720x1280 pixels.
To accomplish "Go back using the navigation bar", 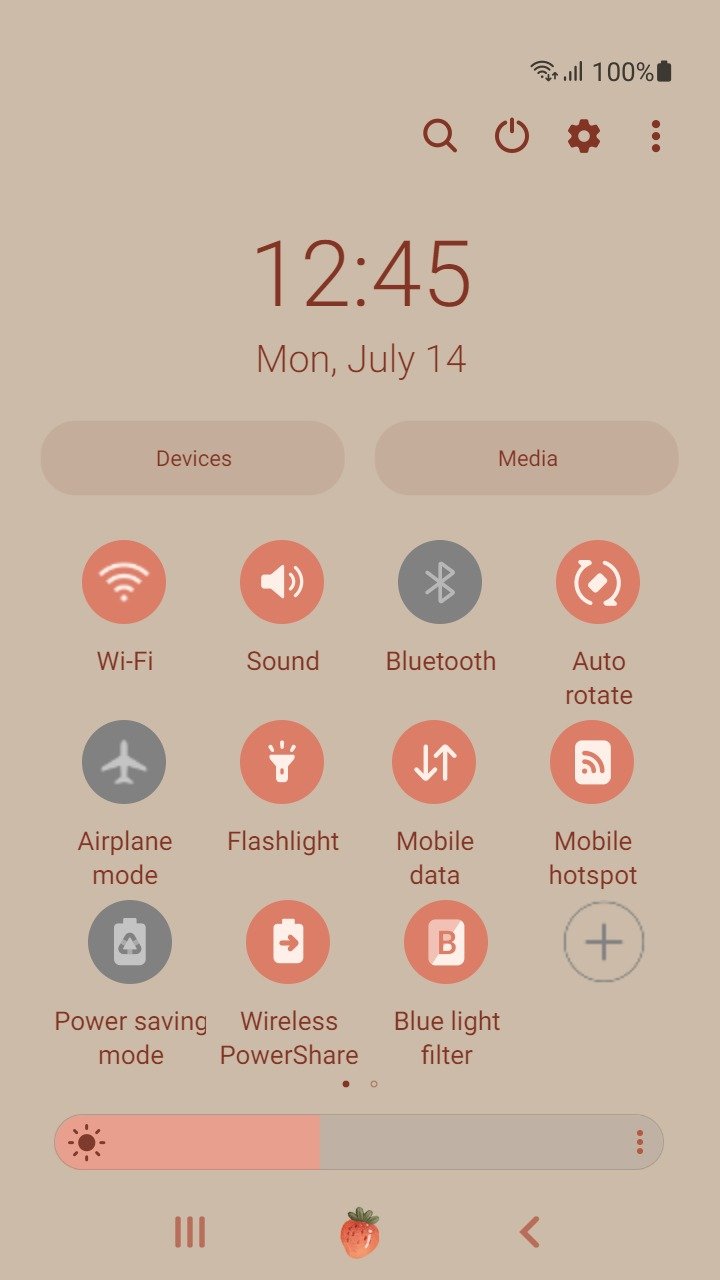I will tap(530, 1232).
